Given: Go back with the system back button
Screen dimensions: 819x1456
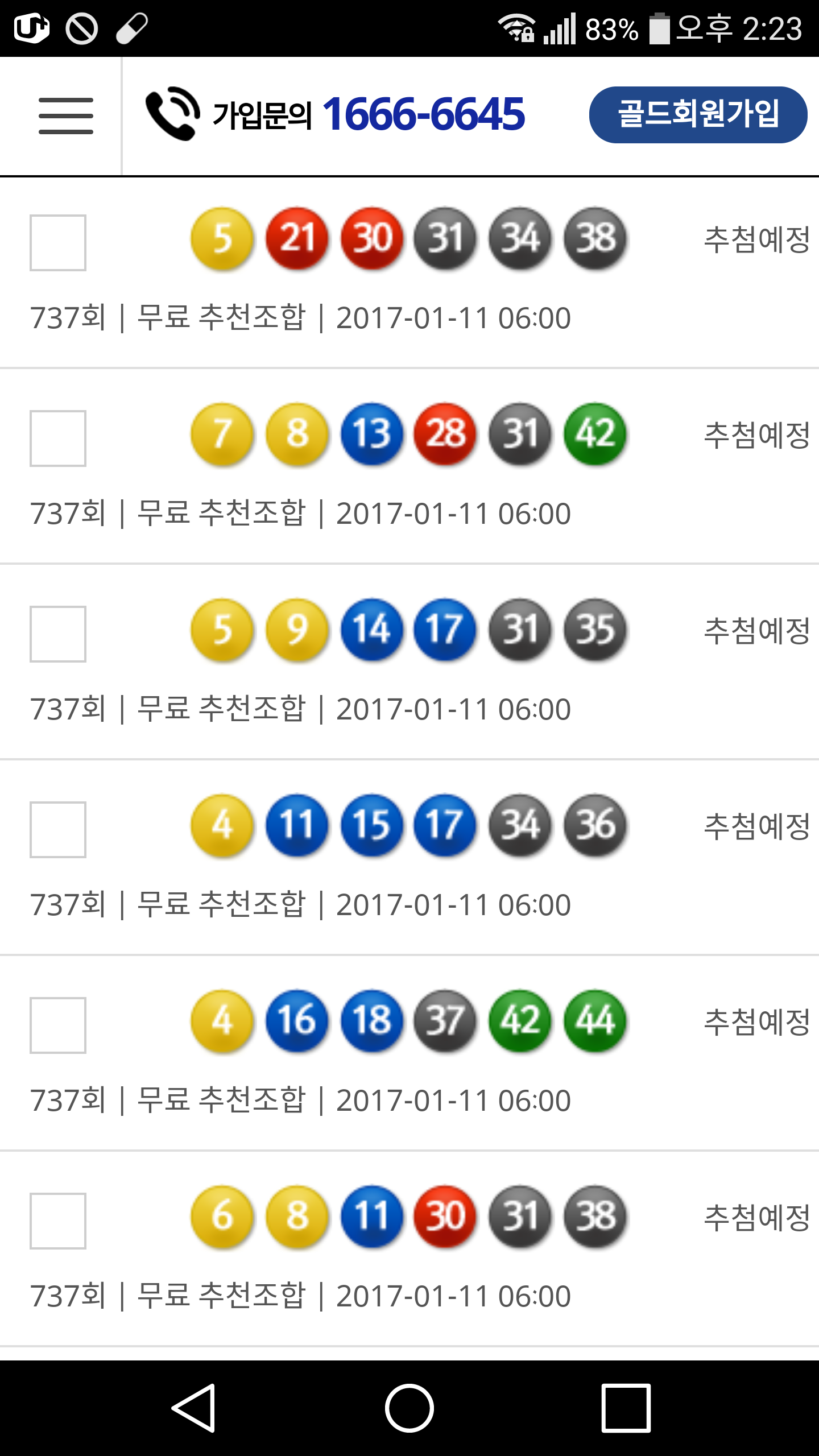Looking at the screenshot, I should (x=193, y=1408).
